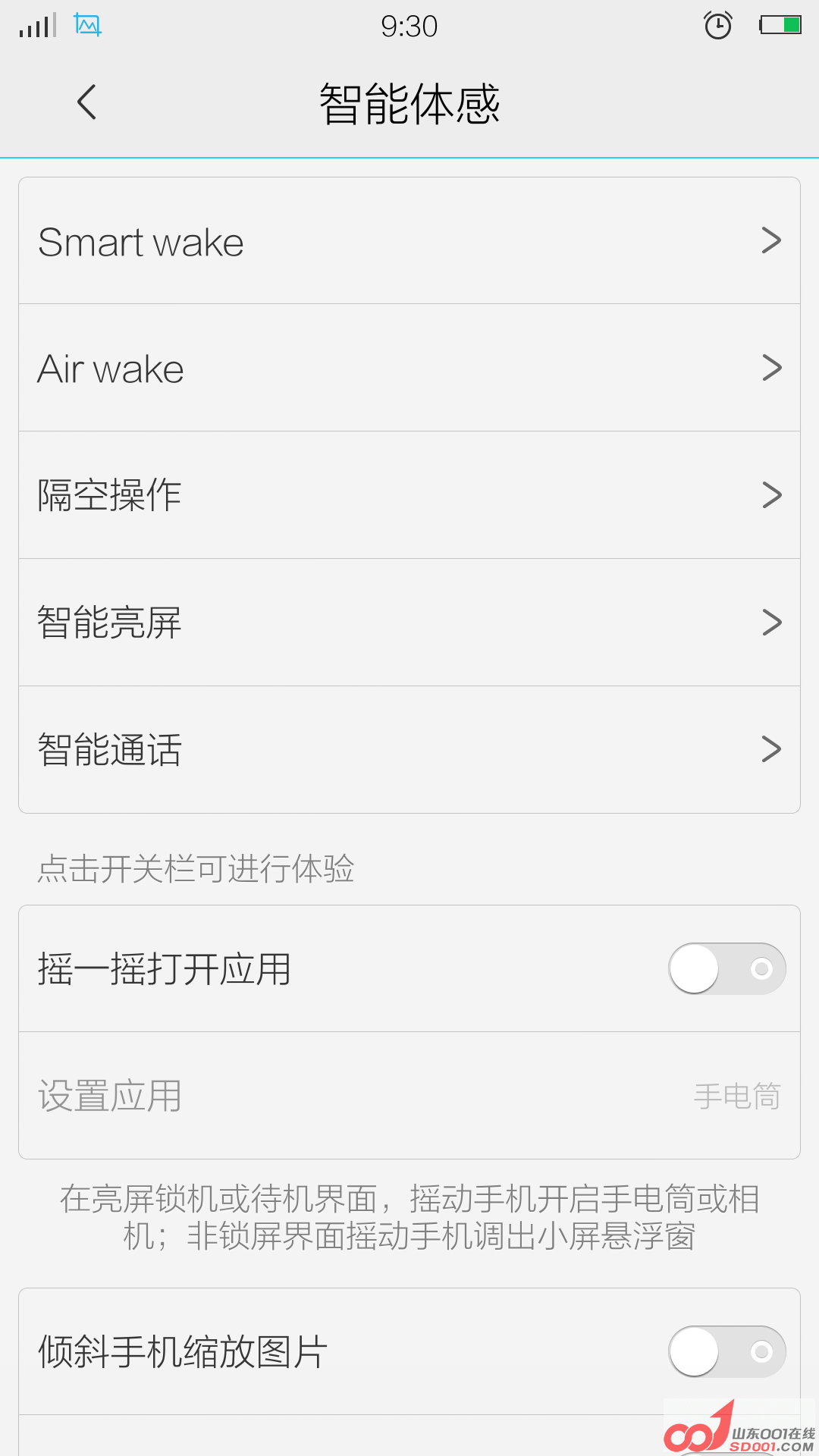Open Air wake settings
The height and width of the screenshot is (1456, 819).
[409, 369]
